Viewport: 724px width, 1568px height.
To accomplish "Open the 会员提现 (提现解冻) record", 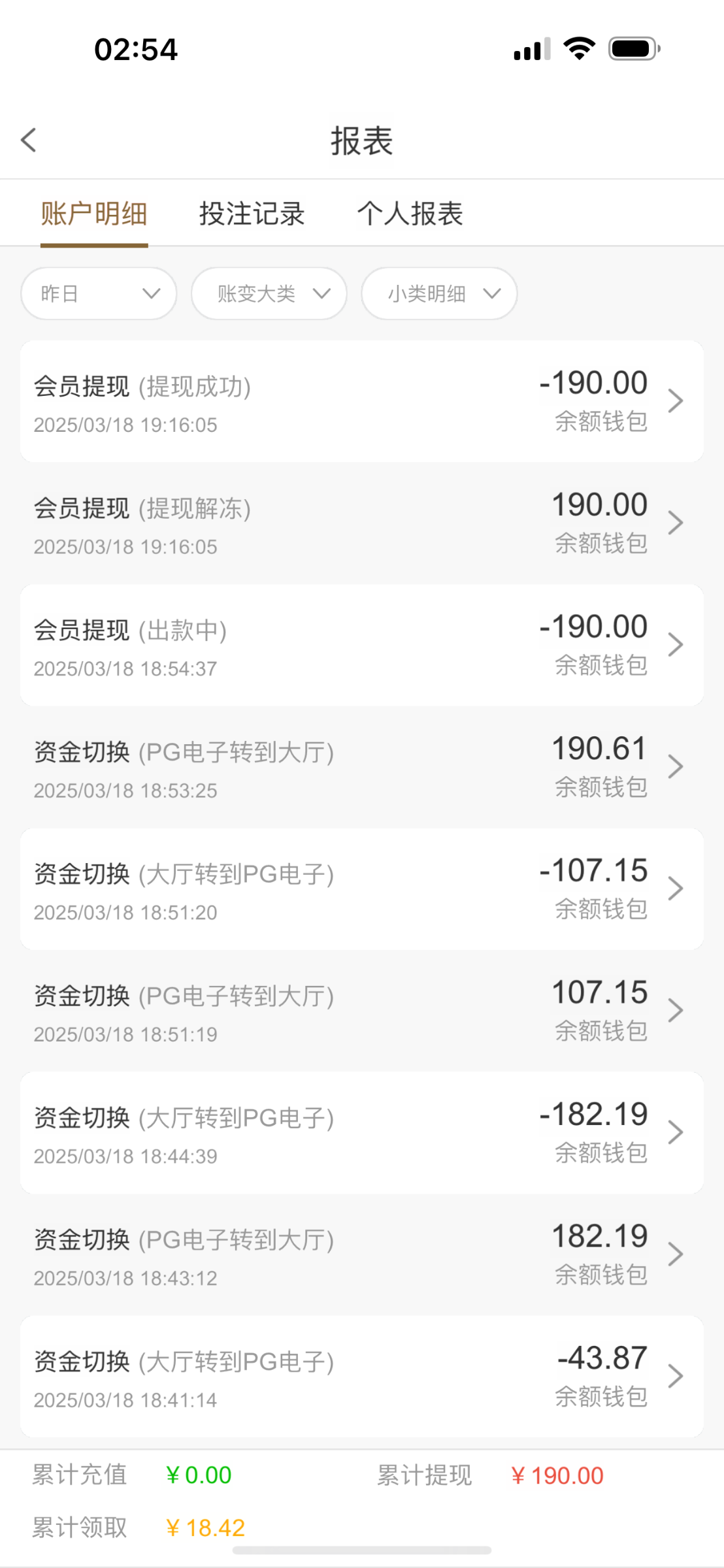I will 361,523.
